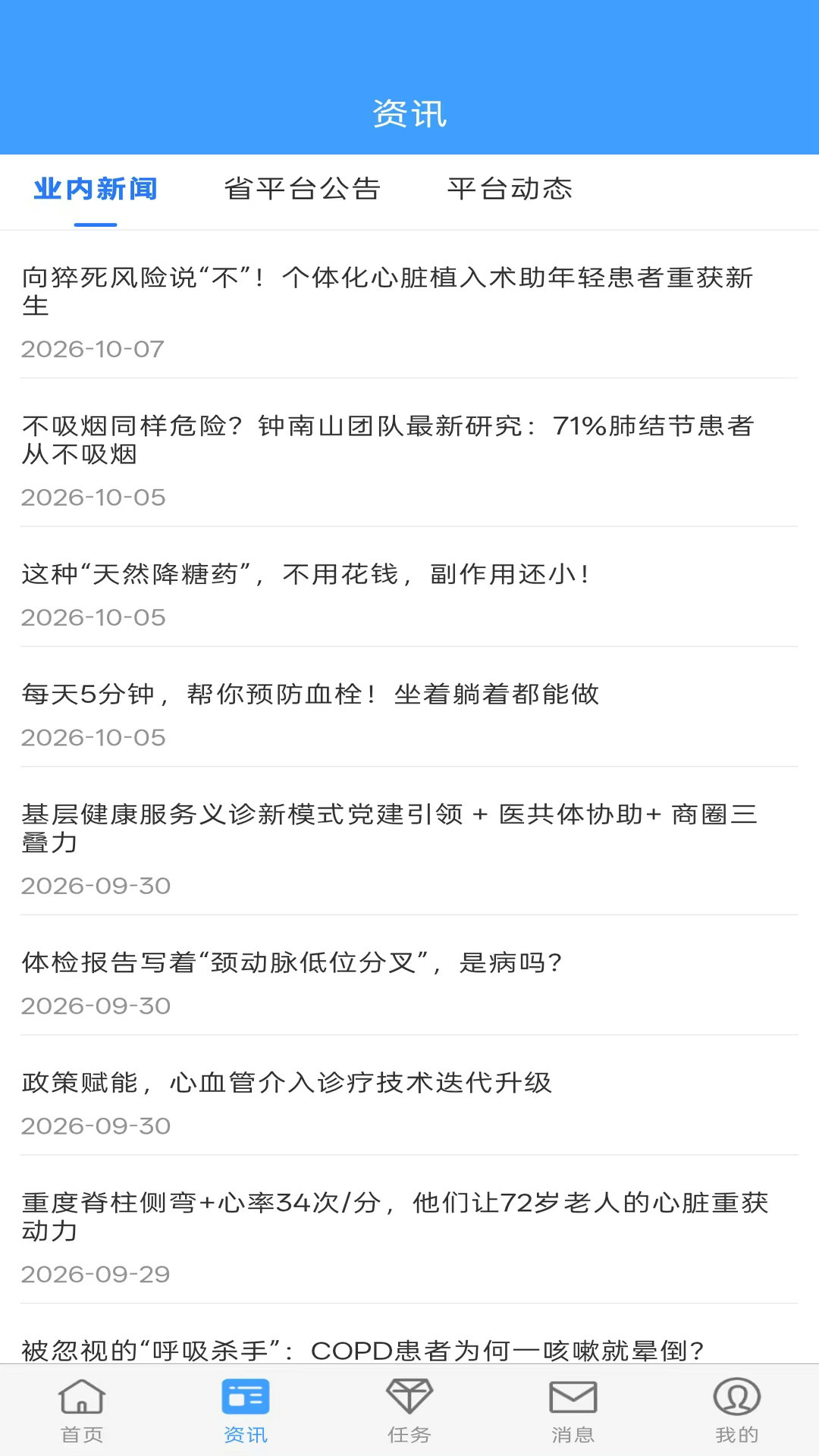Open the 钟南山团队最新研究 article
Screen dimensions: 819x1456
(x=409, y=453)
